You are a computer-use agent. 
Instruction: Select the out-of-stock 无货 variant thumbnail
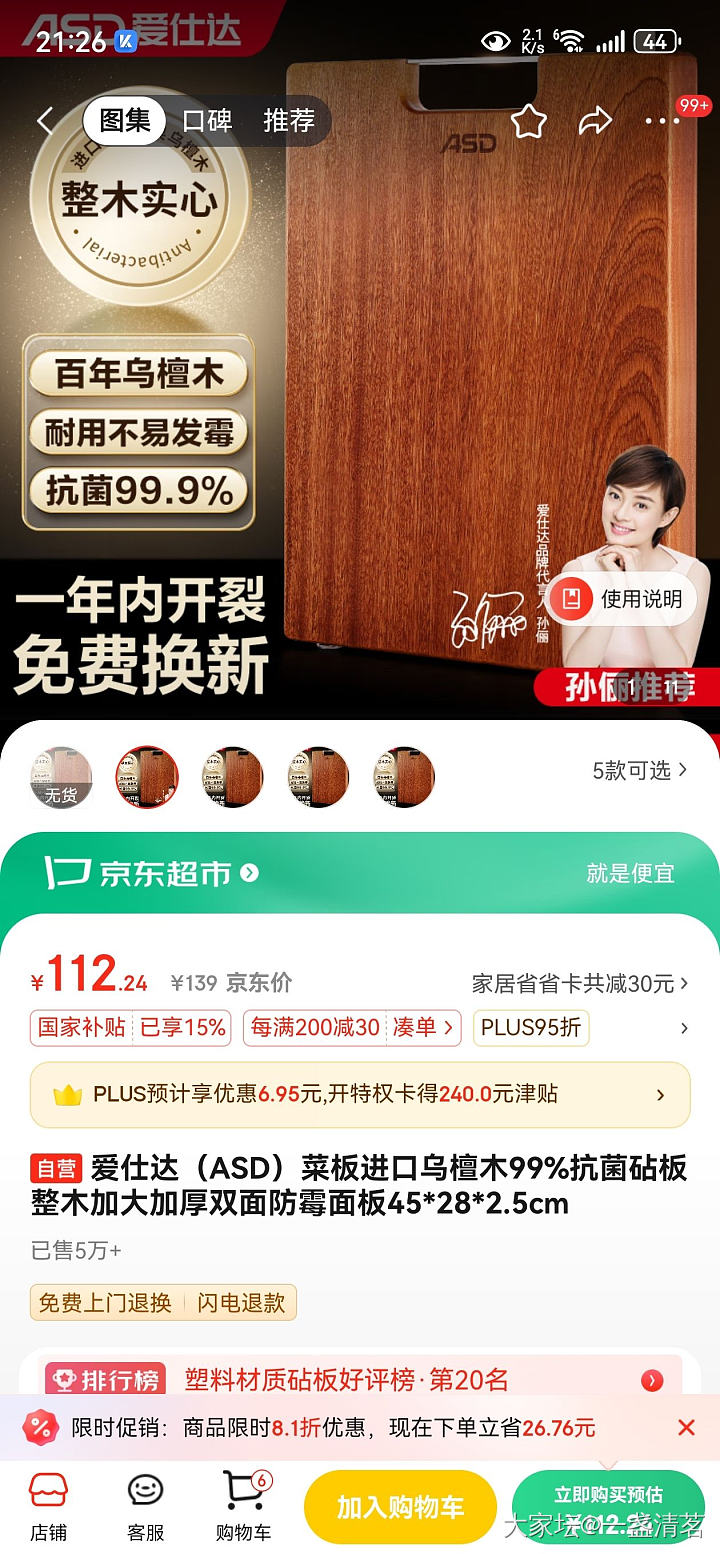pyautogui.click(x=61, y=776)
